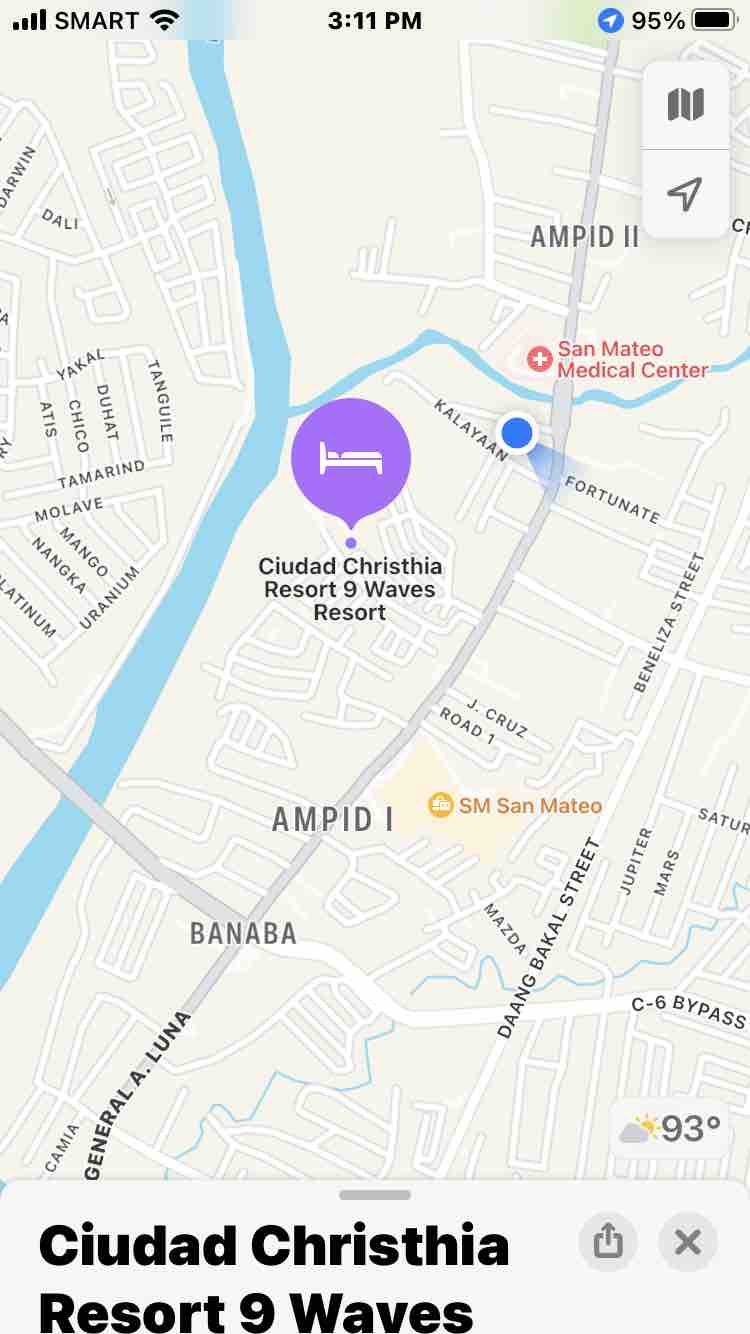Close the place card
The width and height of the screenshot is (750, 1334).
(x=688, y=1242)
